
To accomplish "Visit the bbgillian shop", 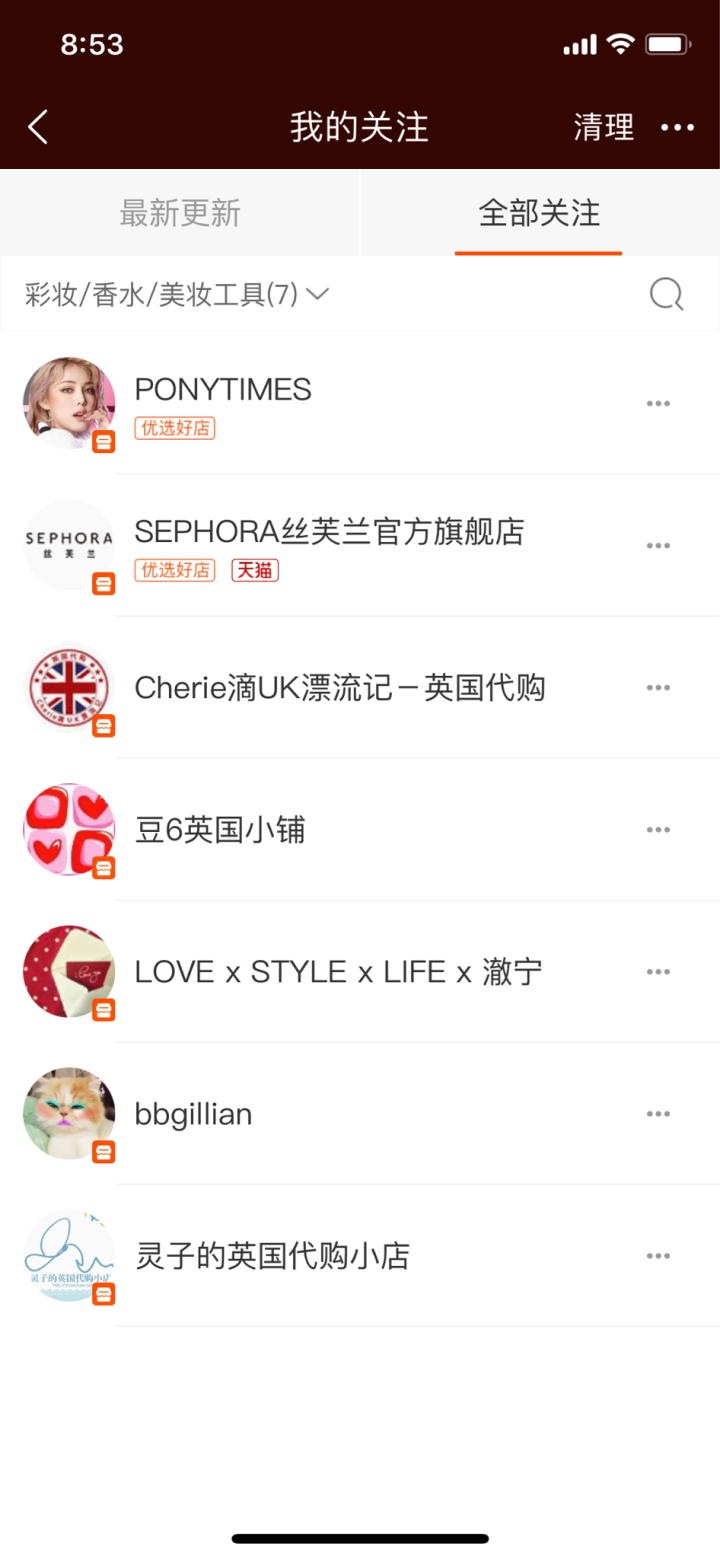I will 193,1114.
